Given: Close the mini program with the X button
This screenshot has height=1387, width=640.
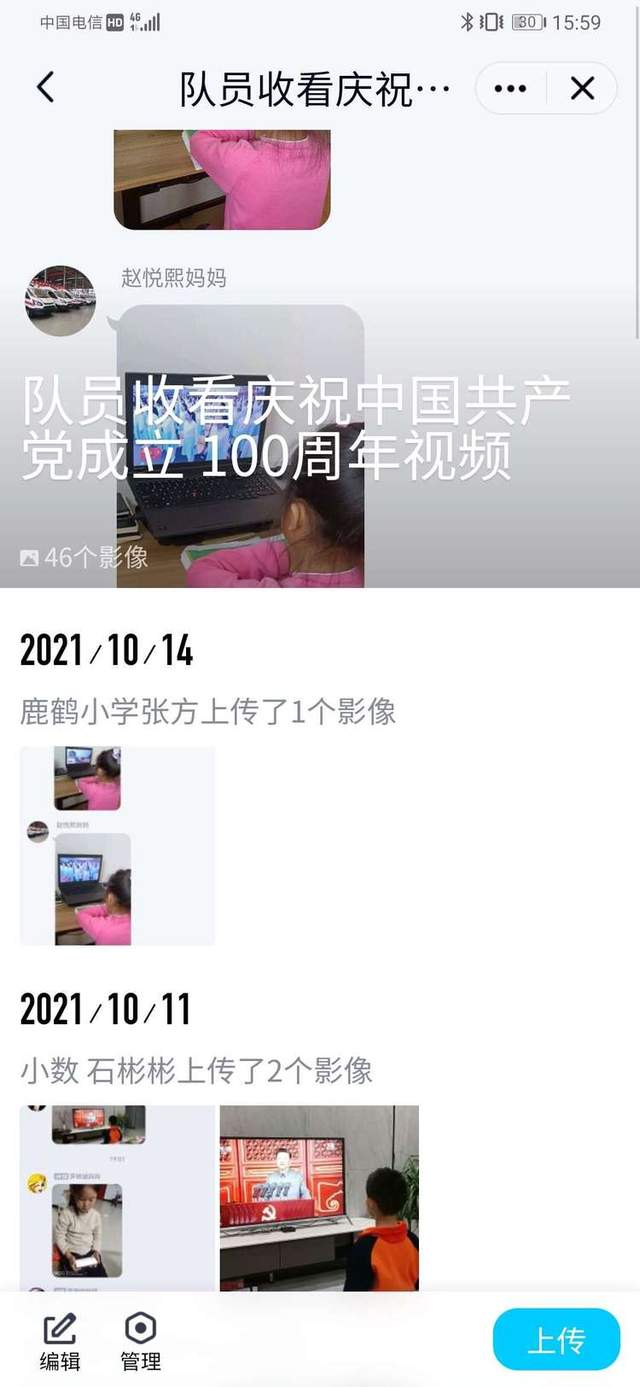Looking at the screenshot, I should pos(582,89).
